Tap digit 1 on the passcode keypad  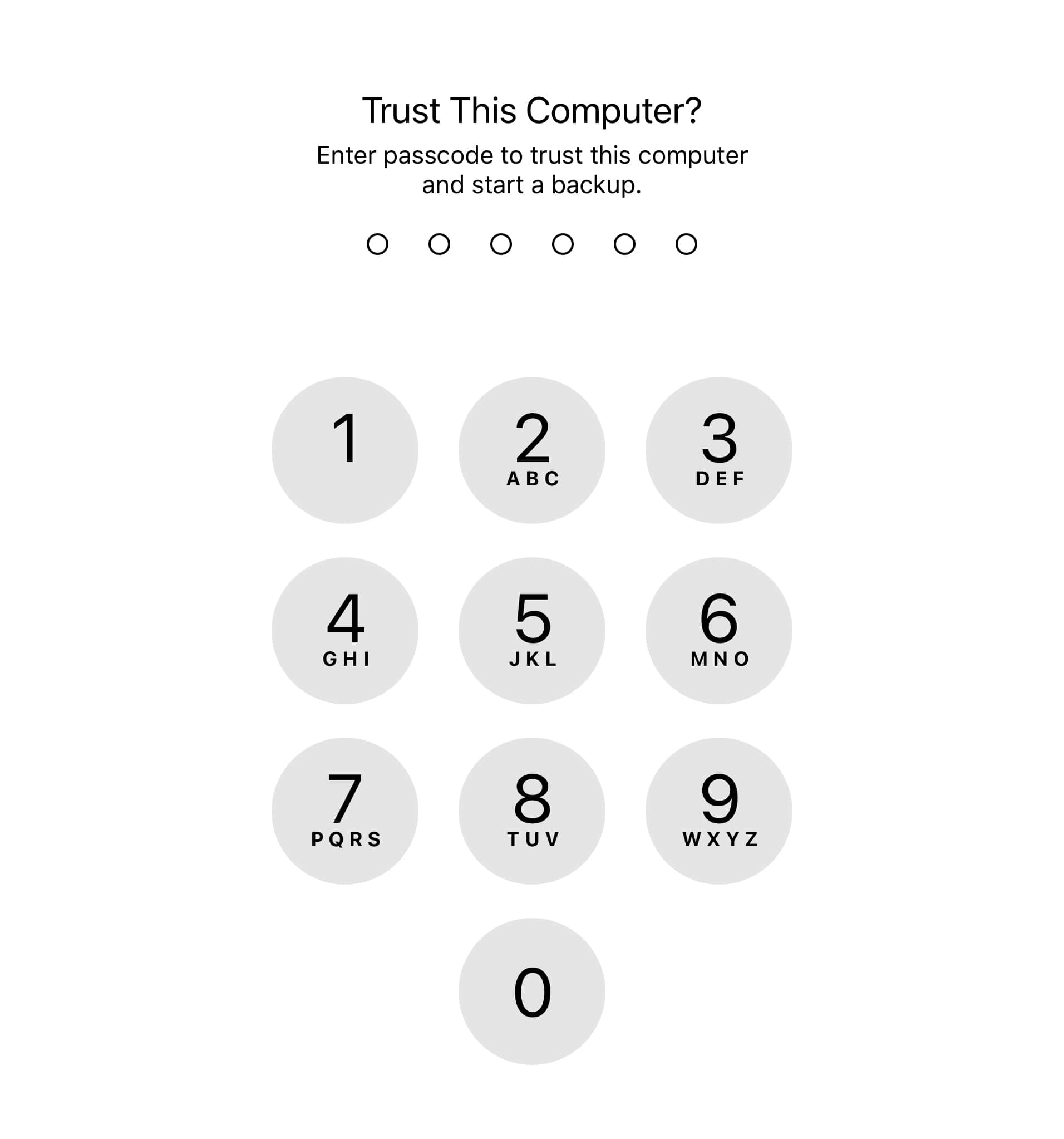(x=344, y=450)
